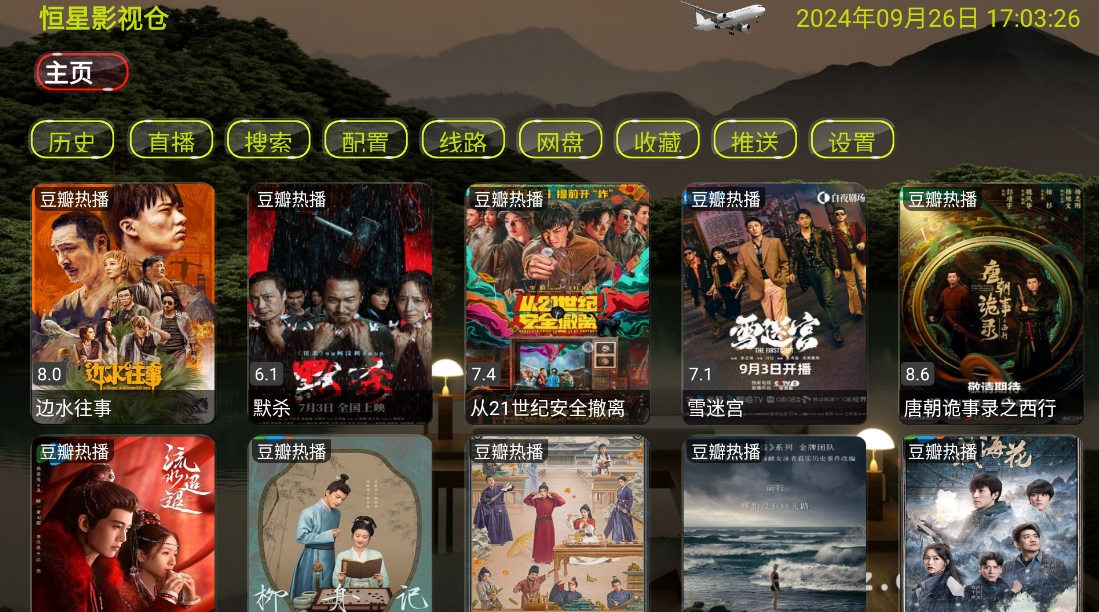View 收藏 favorites
The width and height of the screenshot is (1099, 612).
click(657, 140)
